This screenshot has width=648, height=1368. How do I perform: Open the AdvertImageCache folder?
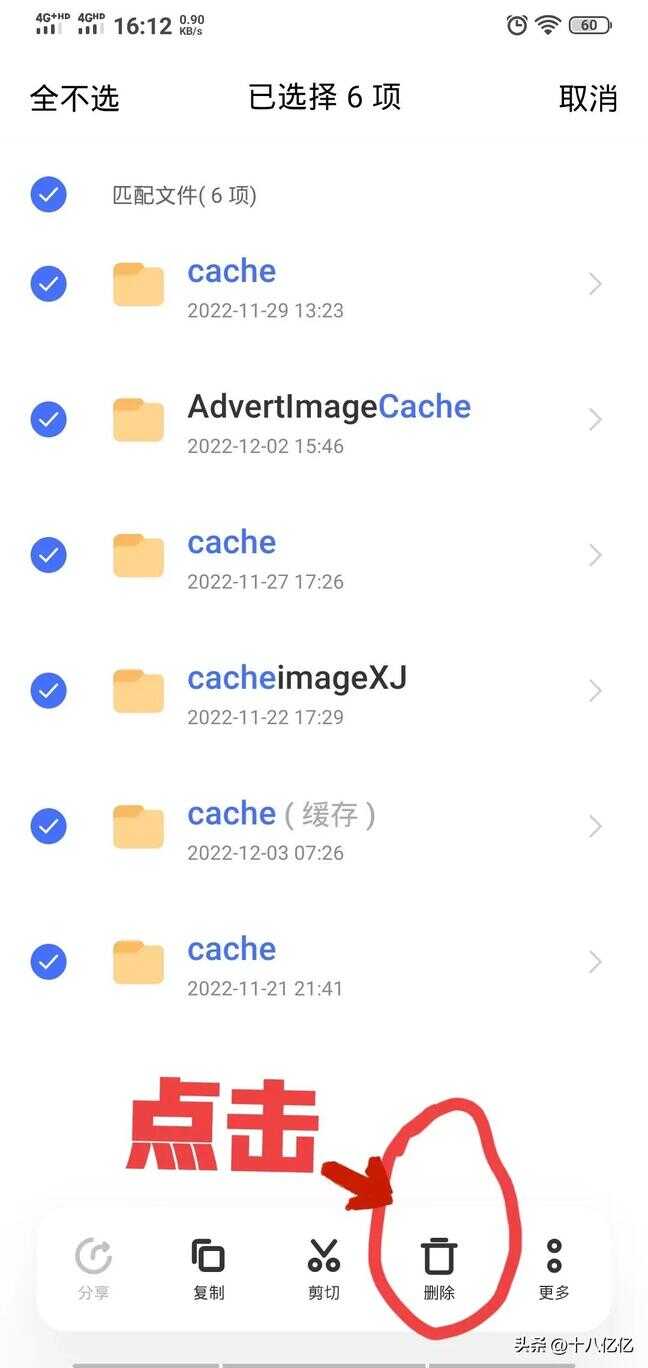(x=324, y=420)
